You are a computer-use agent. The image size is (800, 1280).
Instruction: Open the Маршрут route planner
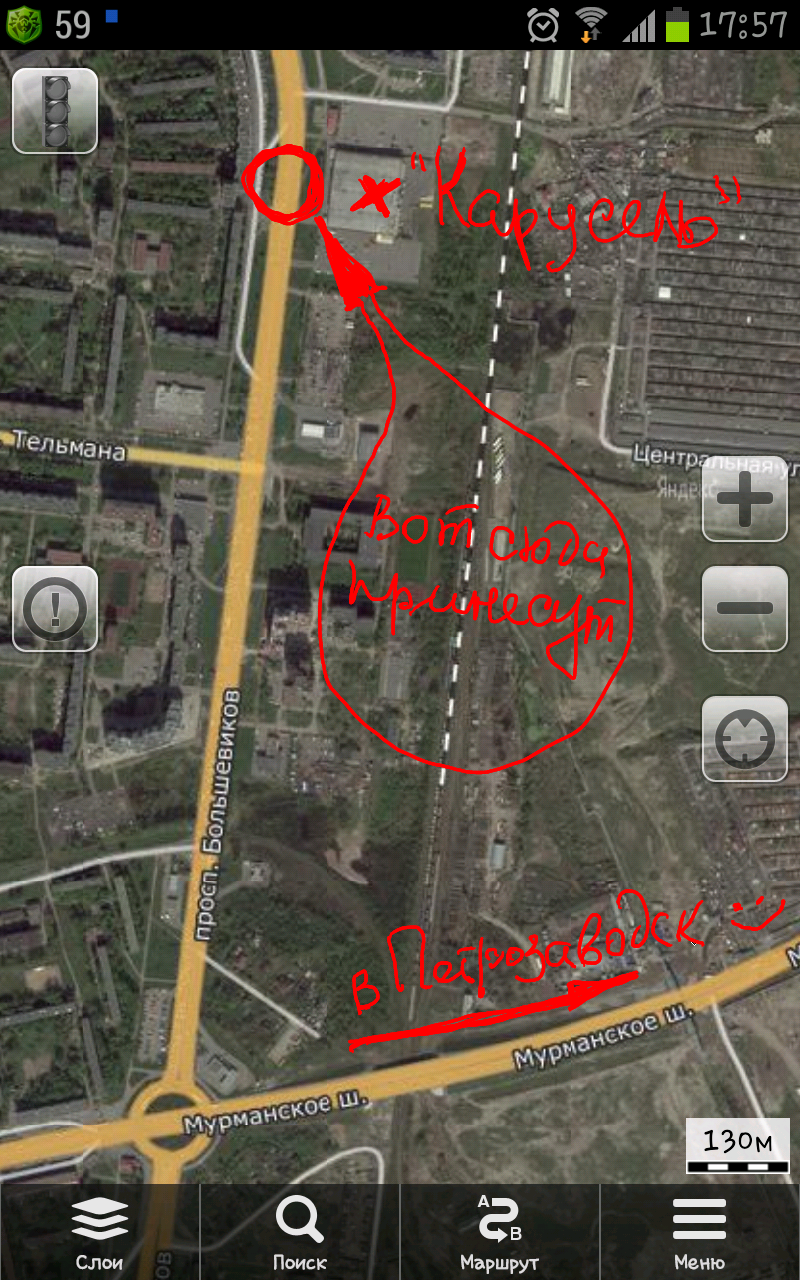click(x=500, y=1232)
